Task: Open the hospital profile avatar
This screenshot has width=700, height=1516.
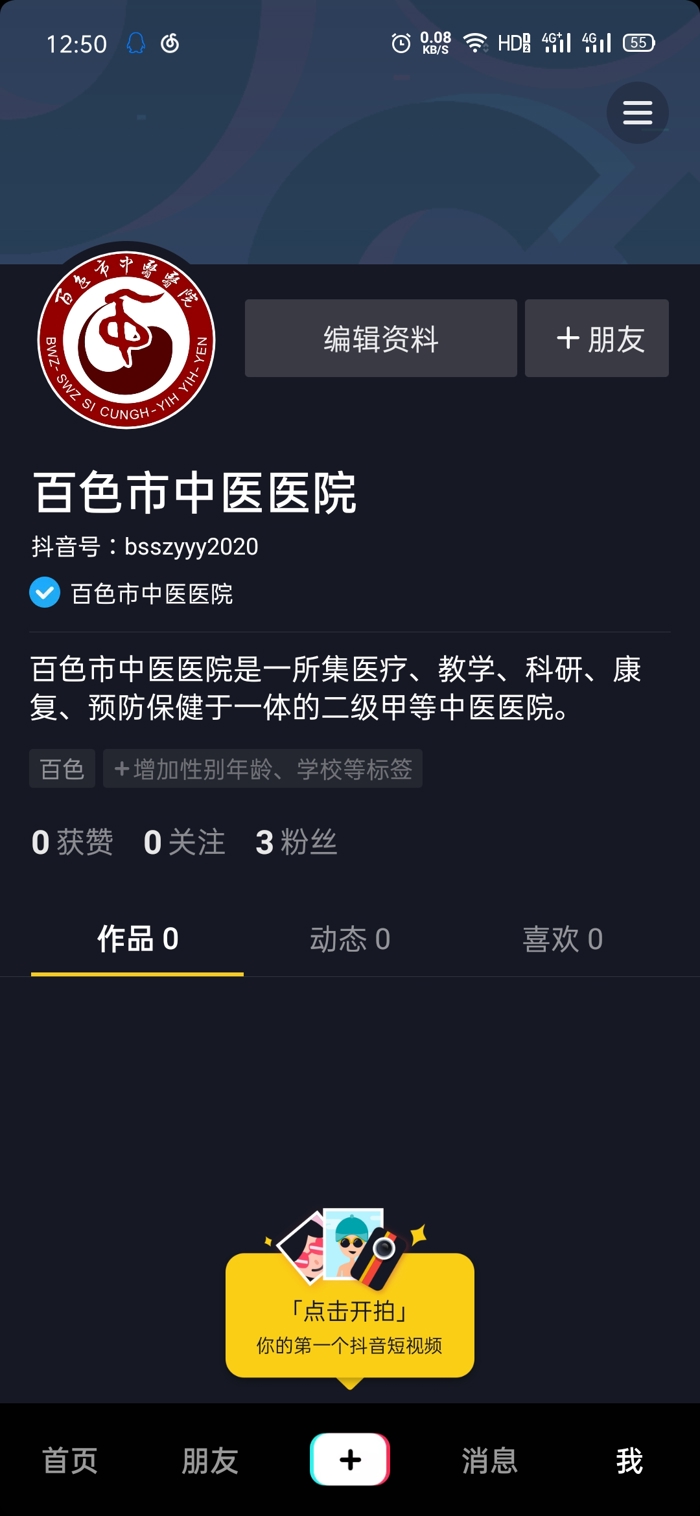Action: tap(126, 339)
